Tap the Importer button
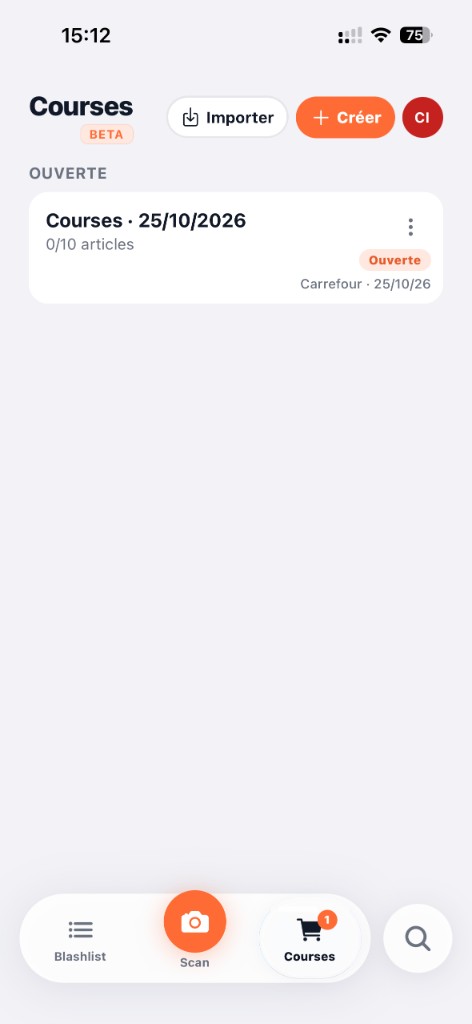472x1024 pixels. [x=227, y=118]
